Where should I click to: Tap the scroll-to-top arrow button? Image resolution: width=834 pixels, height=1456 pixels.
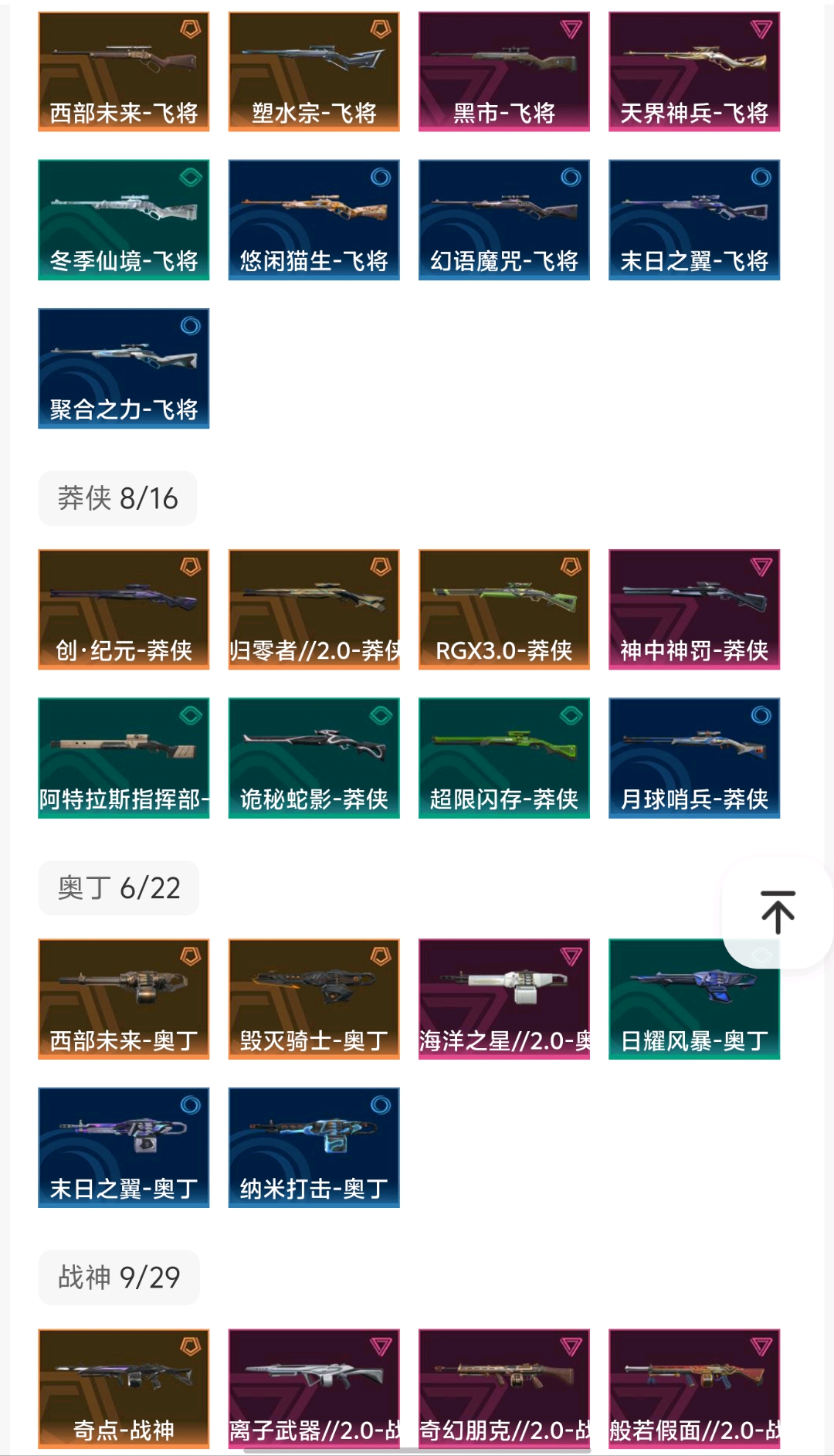[x=777, y=912]
